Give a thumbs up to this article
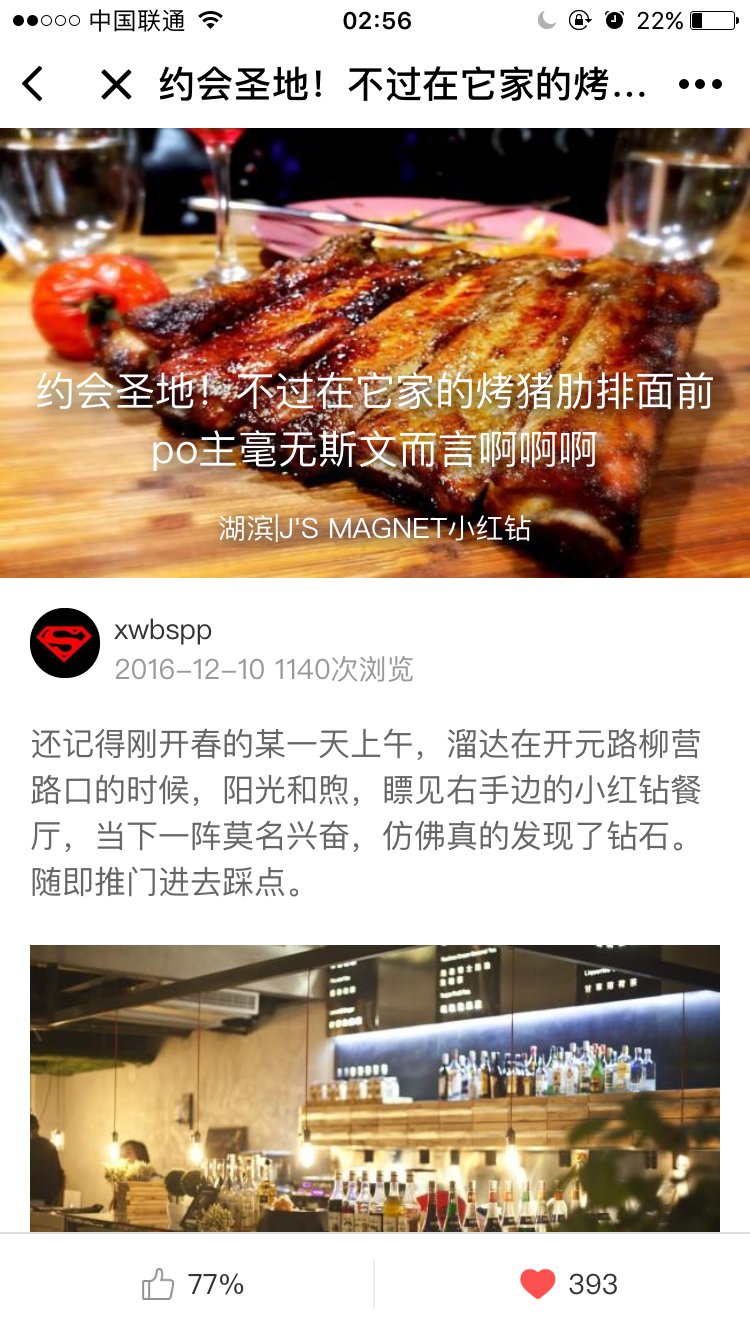 (158, 1284)
